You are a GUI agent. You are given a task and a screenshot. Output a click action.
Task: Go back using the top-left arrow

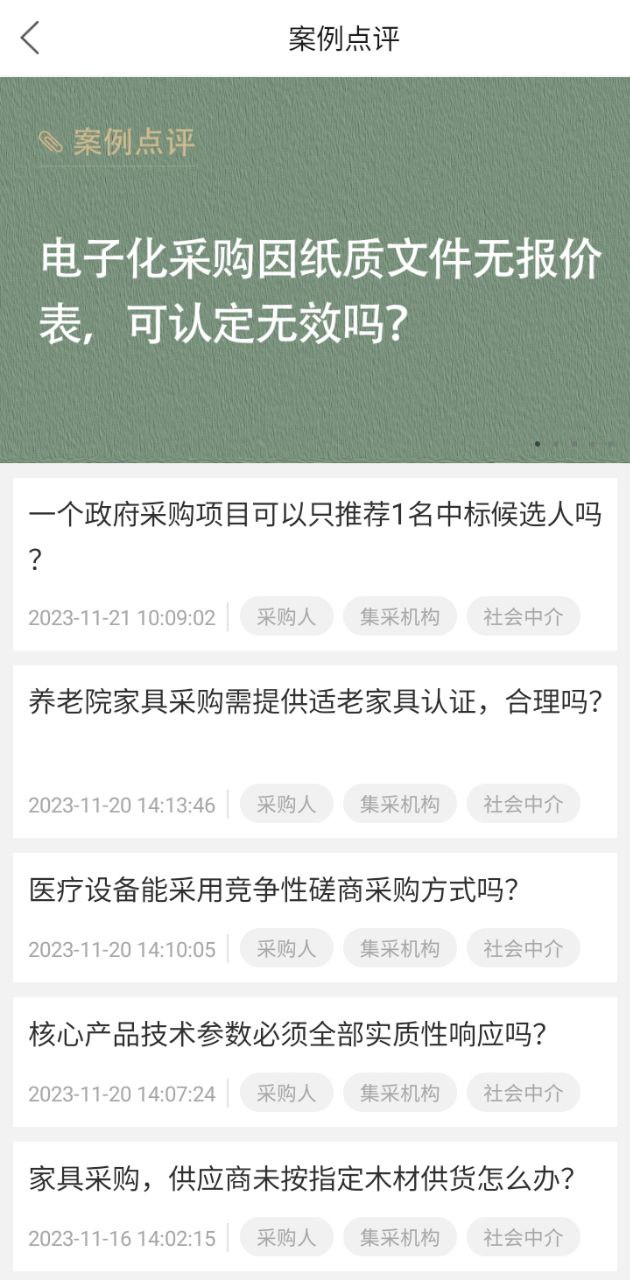tap(30, 38)
